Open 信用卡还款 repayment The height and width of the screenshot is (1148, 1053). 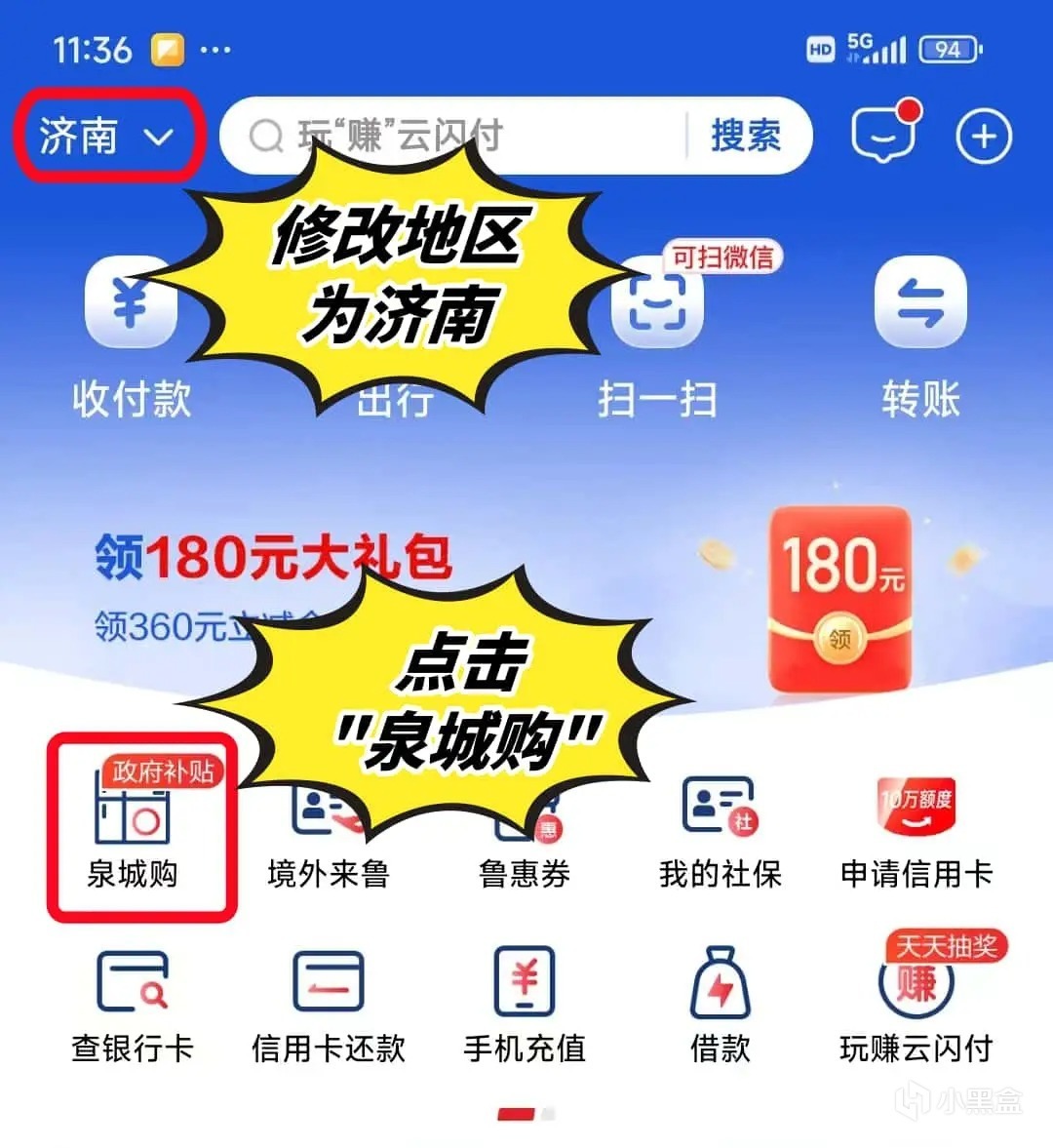[329, 1005]
